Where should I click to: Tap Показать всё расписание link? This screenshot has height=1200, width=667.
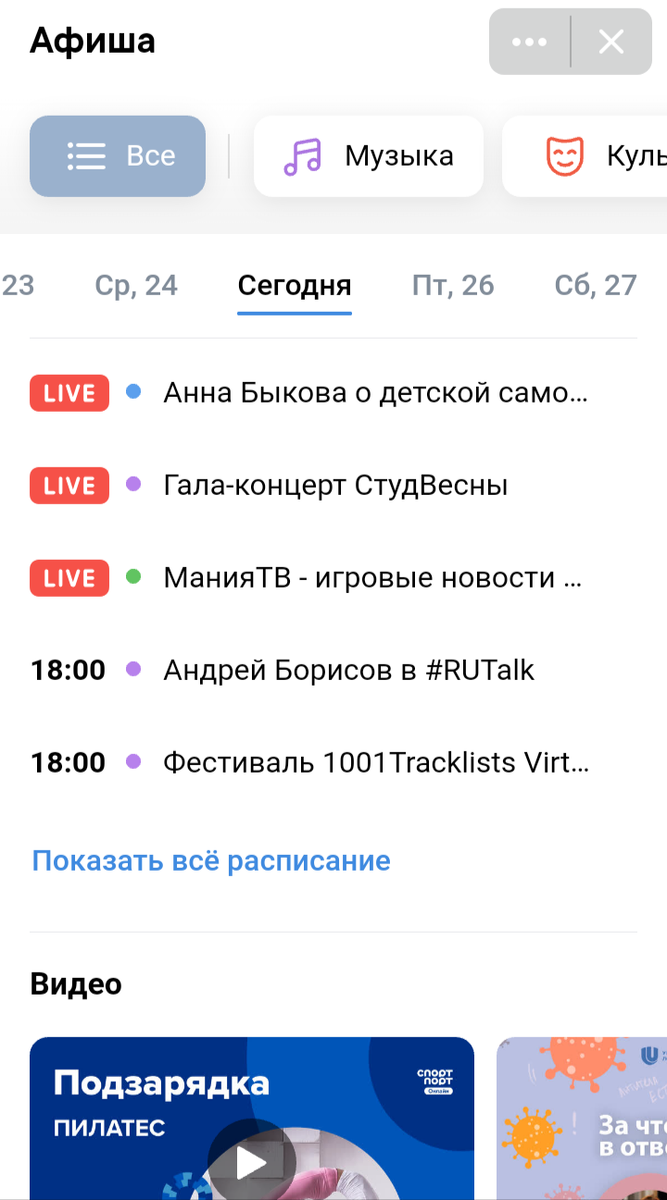coord(211,861)
